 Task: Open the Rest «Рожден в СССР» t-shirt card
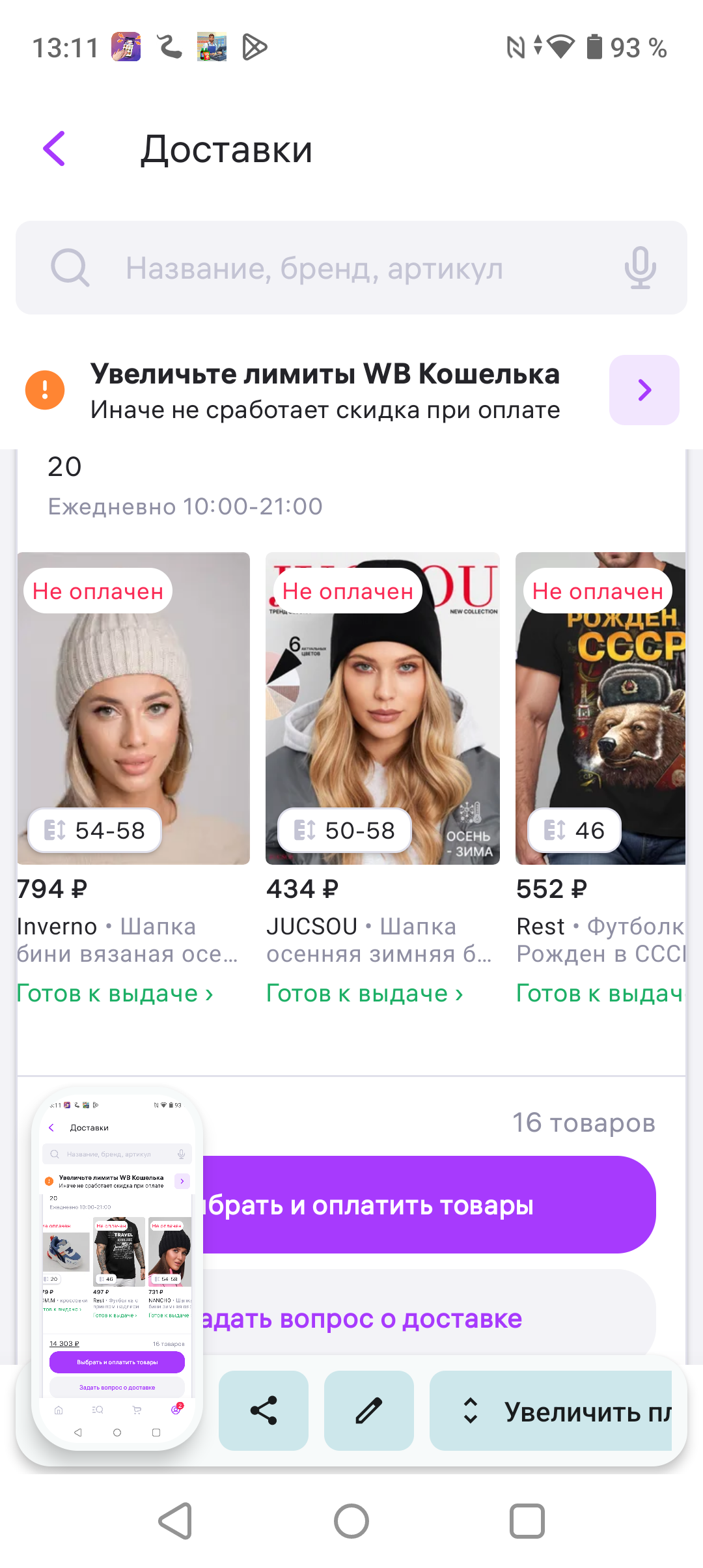[600, 708]
